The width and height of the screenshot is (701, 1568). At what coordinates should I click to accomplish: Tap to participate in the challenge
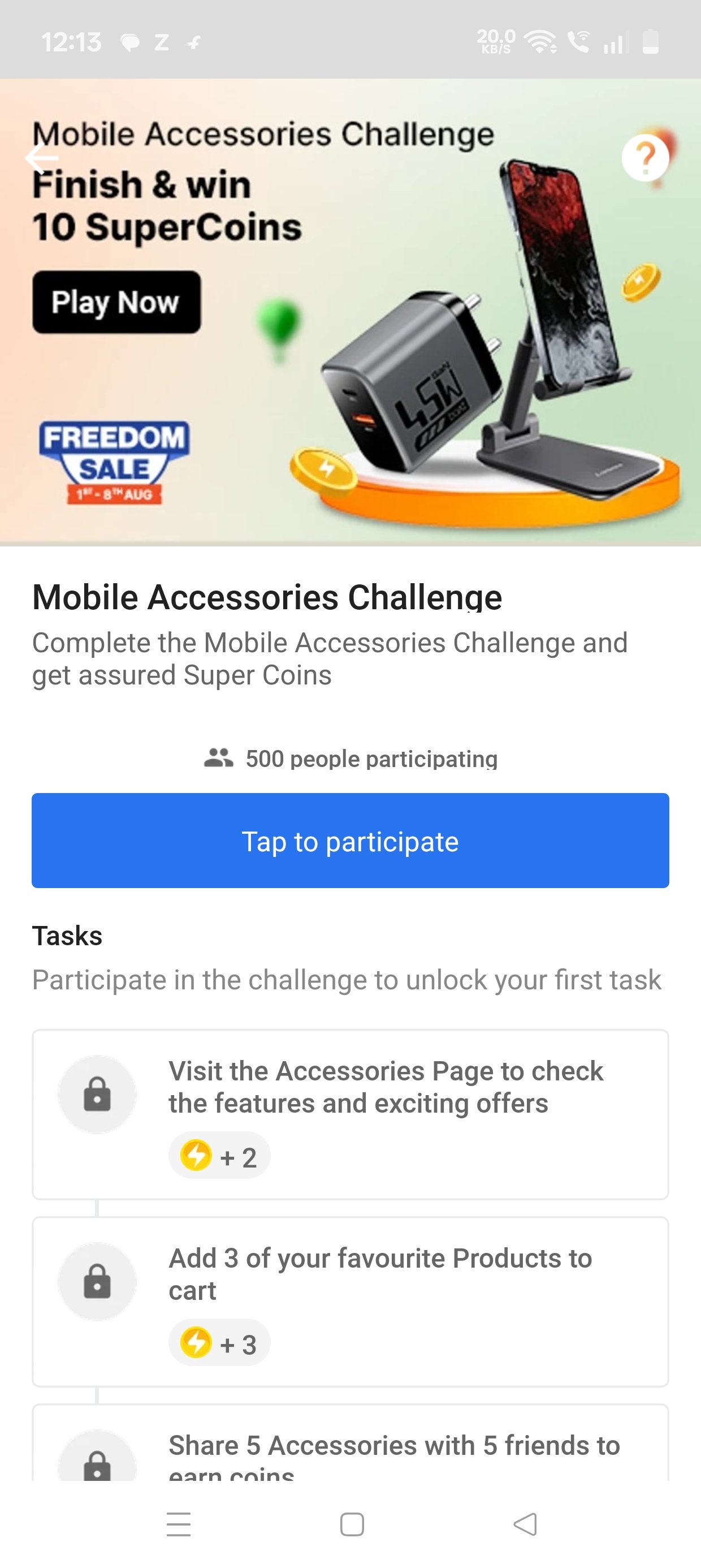coord(350,841)
